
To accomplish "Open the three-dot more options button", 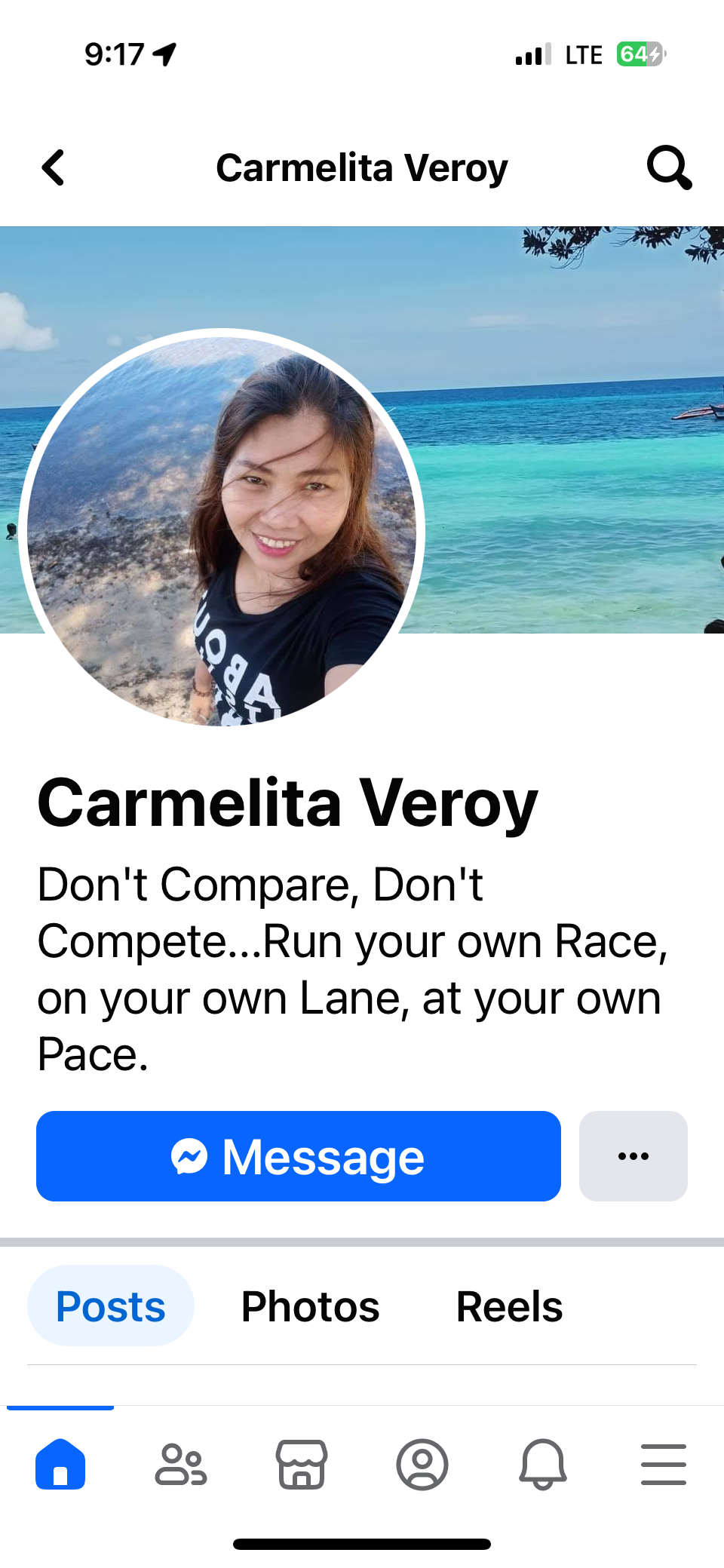I will (633, 1156).
